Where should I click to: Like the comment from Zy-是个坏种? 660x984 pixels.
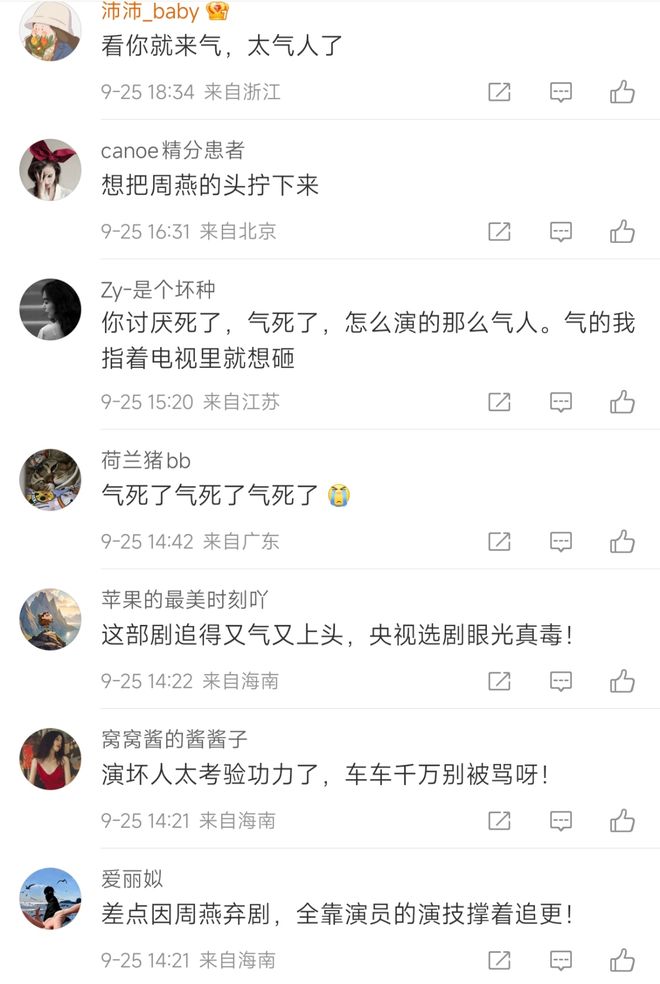click(x=622, y=402)
